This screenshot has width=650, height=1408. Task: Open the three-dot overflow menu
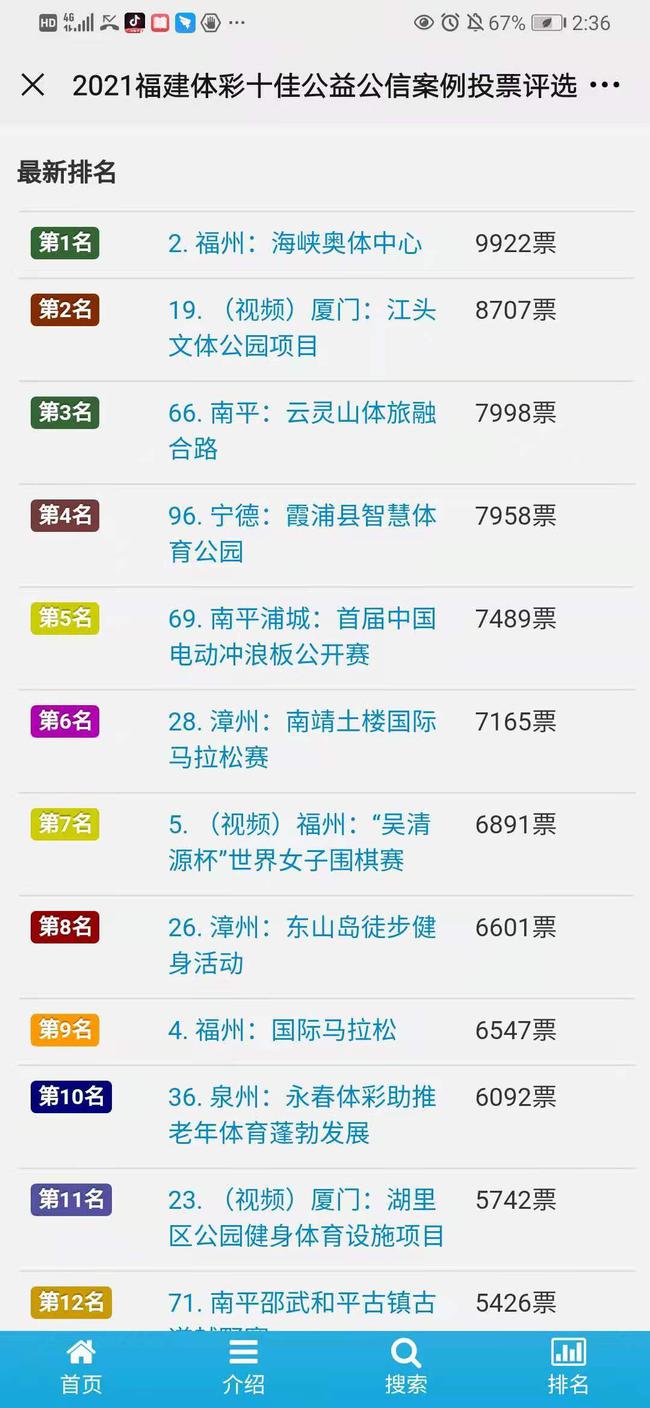[605, 85]
